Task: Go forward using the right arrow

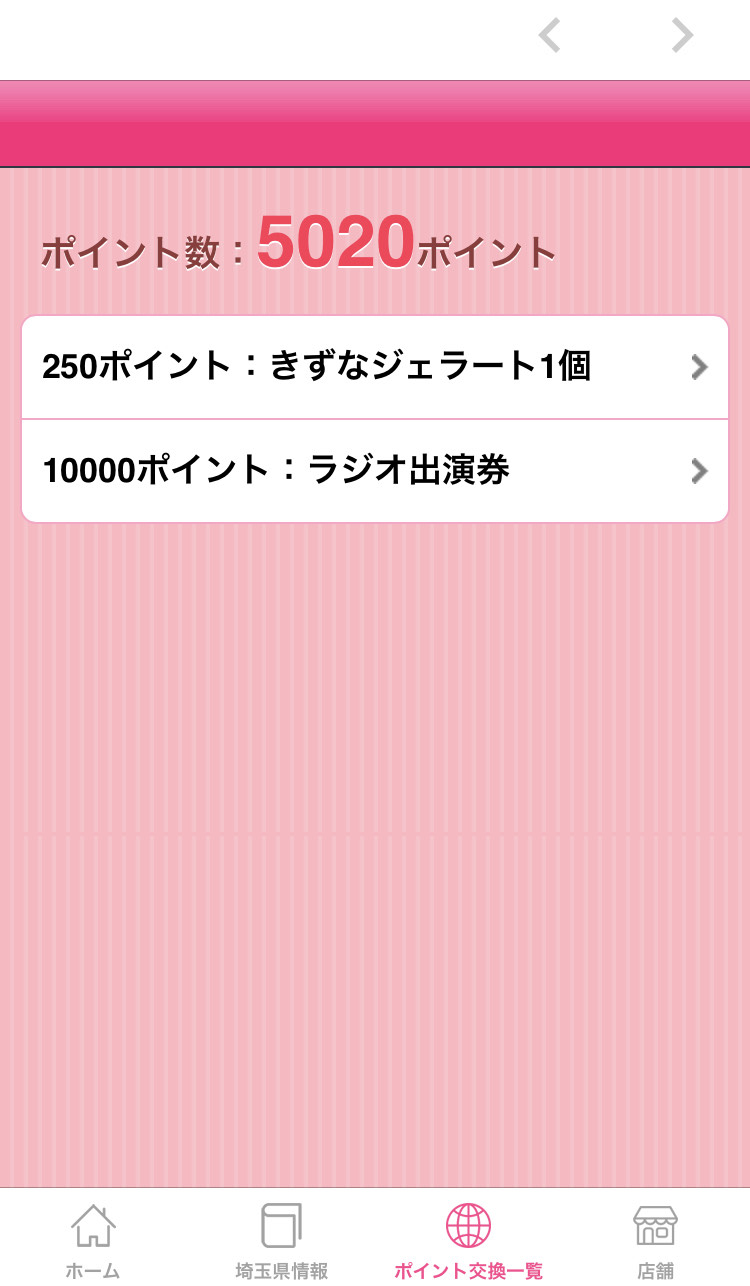Action: (682, 36)
